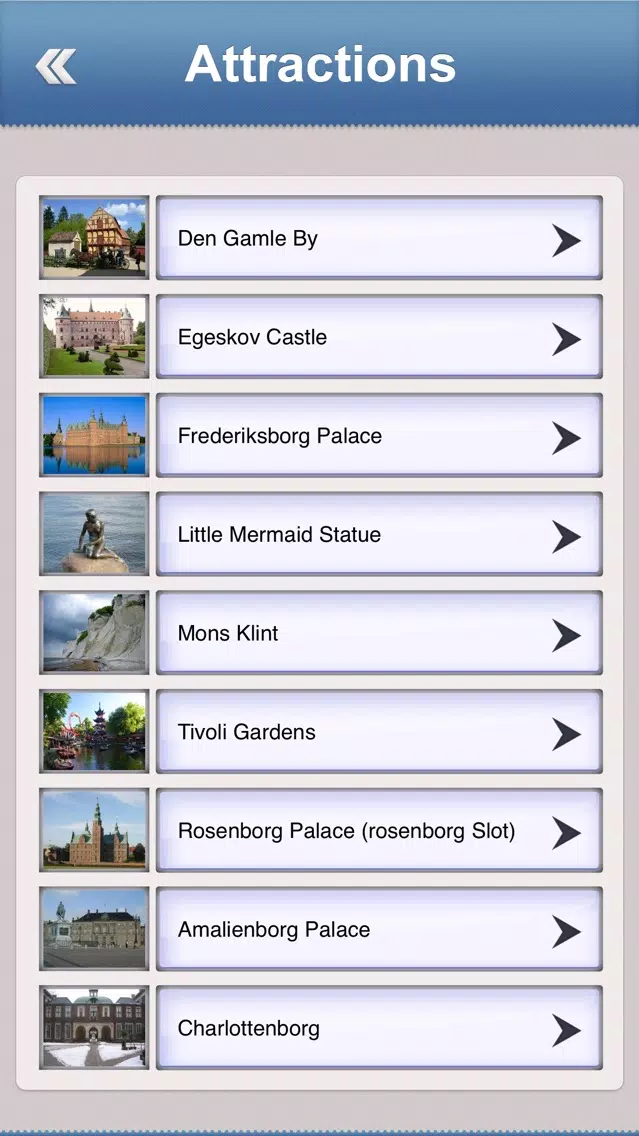Select Tivoli Gardens

point(379,731)
